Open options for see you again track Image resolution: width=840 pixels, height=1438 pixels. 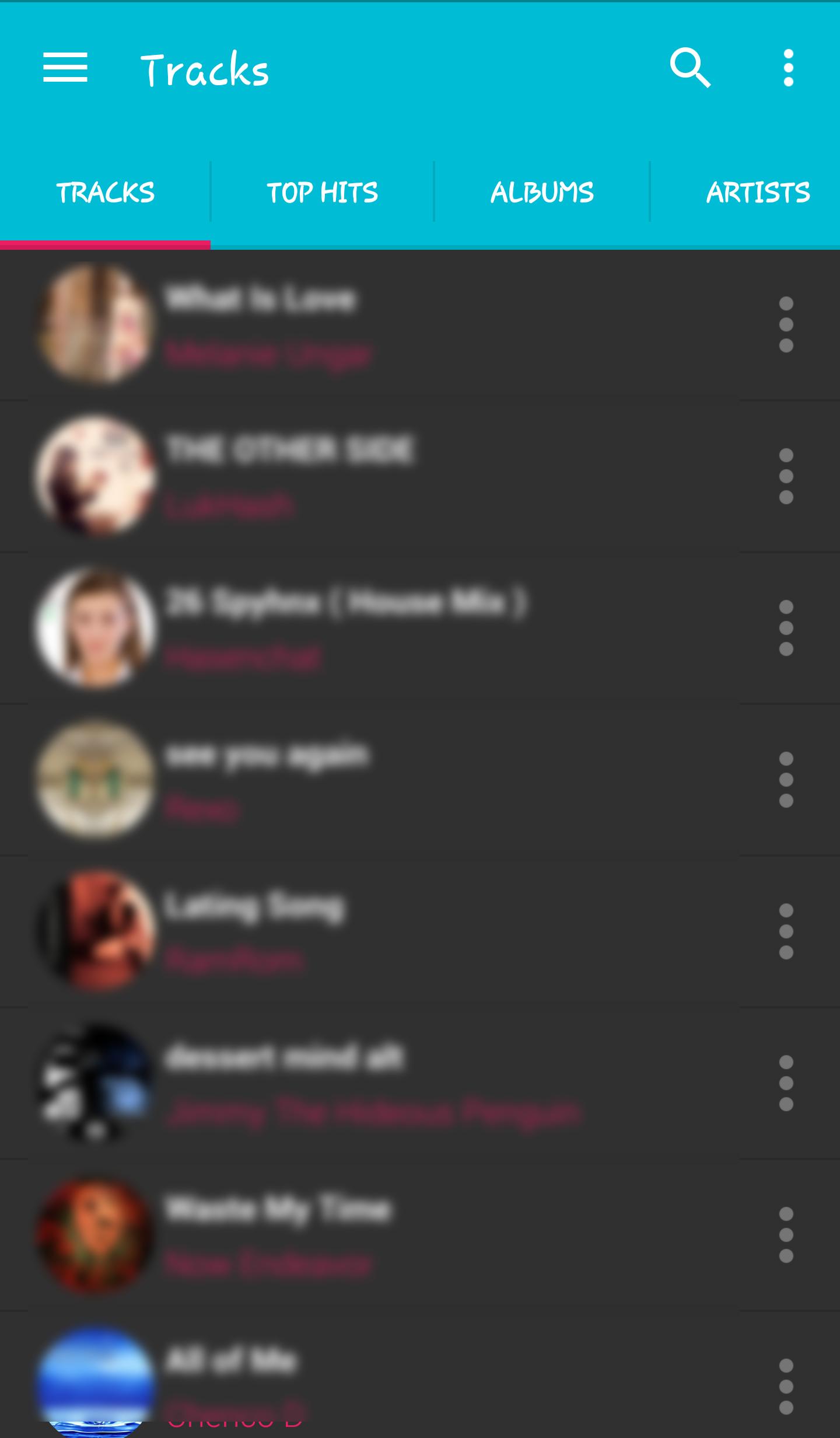click(786, 780)
